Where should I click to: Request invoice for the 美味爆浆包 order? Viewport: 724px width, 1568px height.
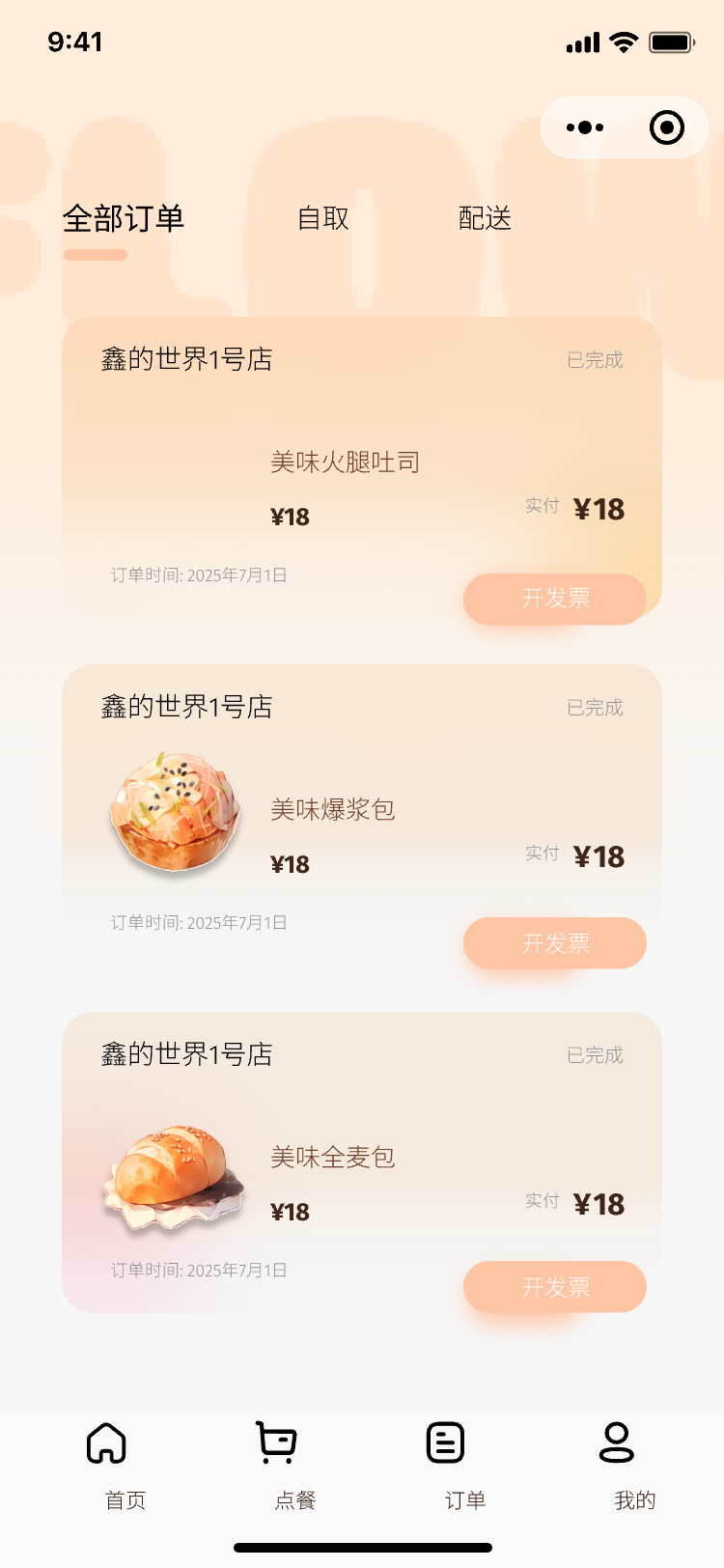coord(555,943)
